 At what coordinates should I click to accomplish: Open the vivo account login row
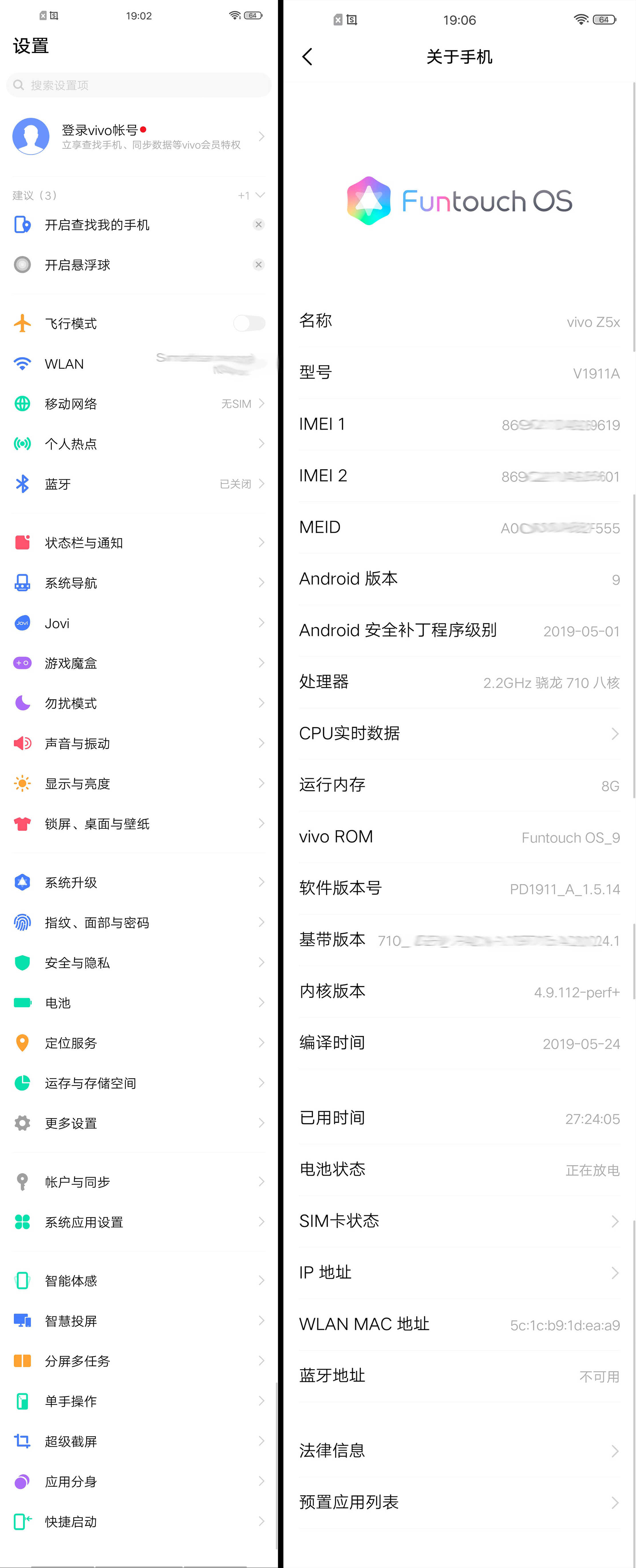click(x=139, y=136)
